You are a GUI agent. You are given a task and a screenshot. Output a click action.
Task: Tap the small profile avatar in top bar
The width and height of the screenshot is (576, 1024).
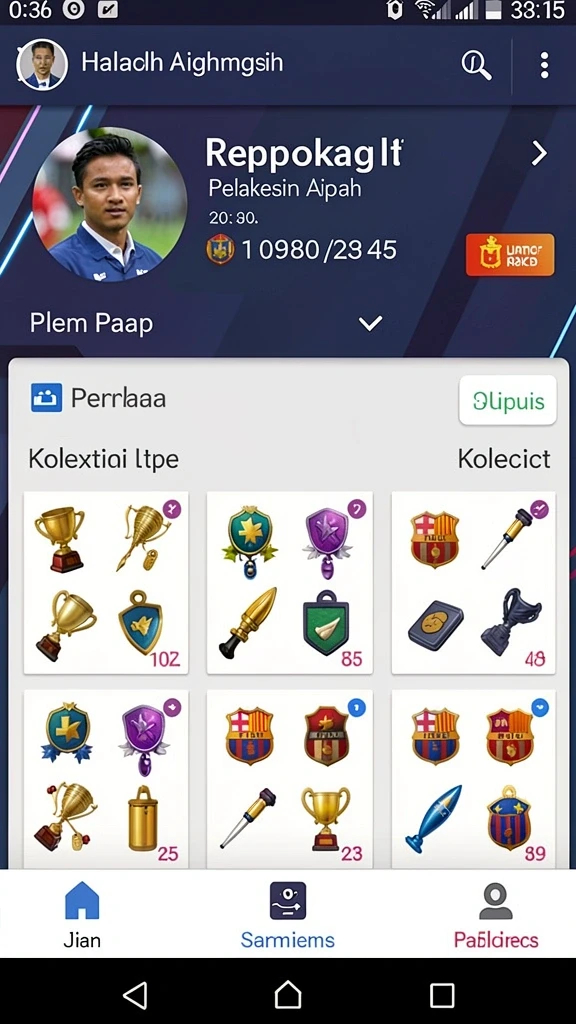tap(42, 64)
